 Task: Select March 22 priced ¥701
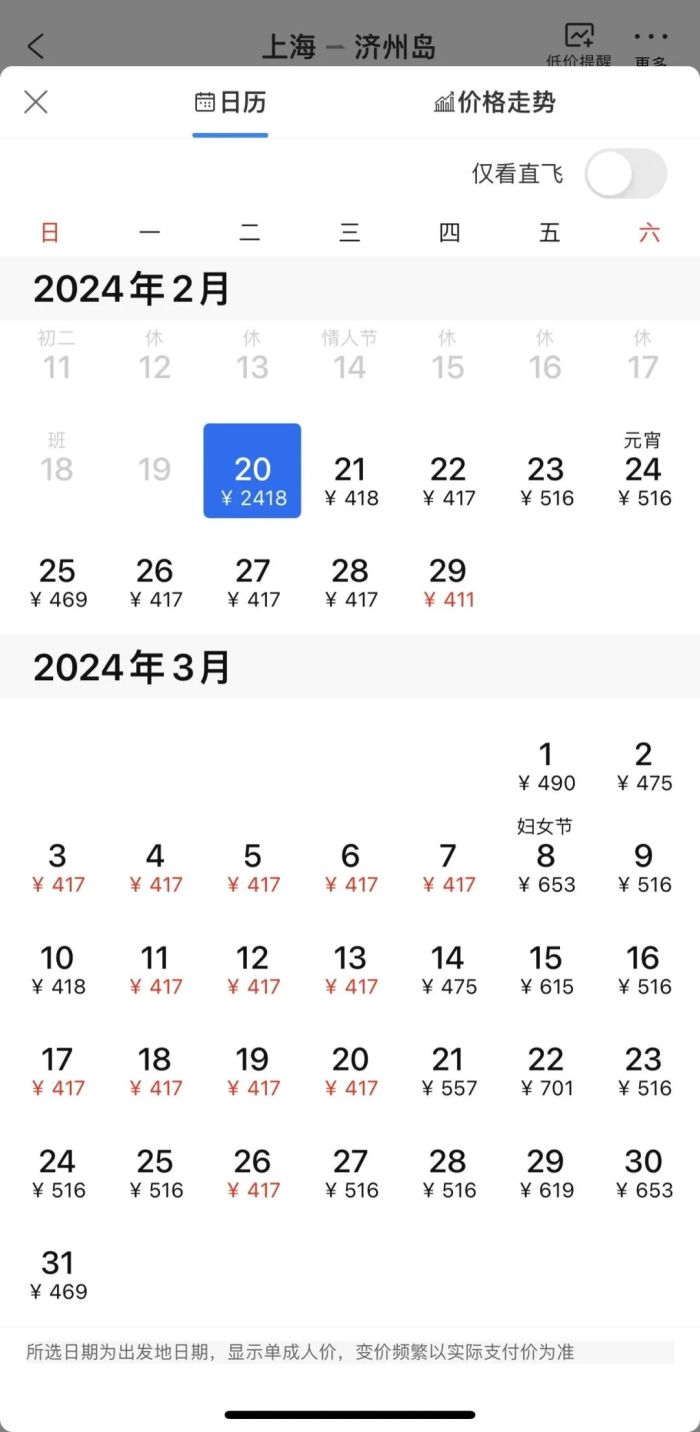point(546,1072)
